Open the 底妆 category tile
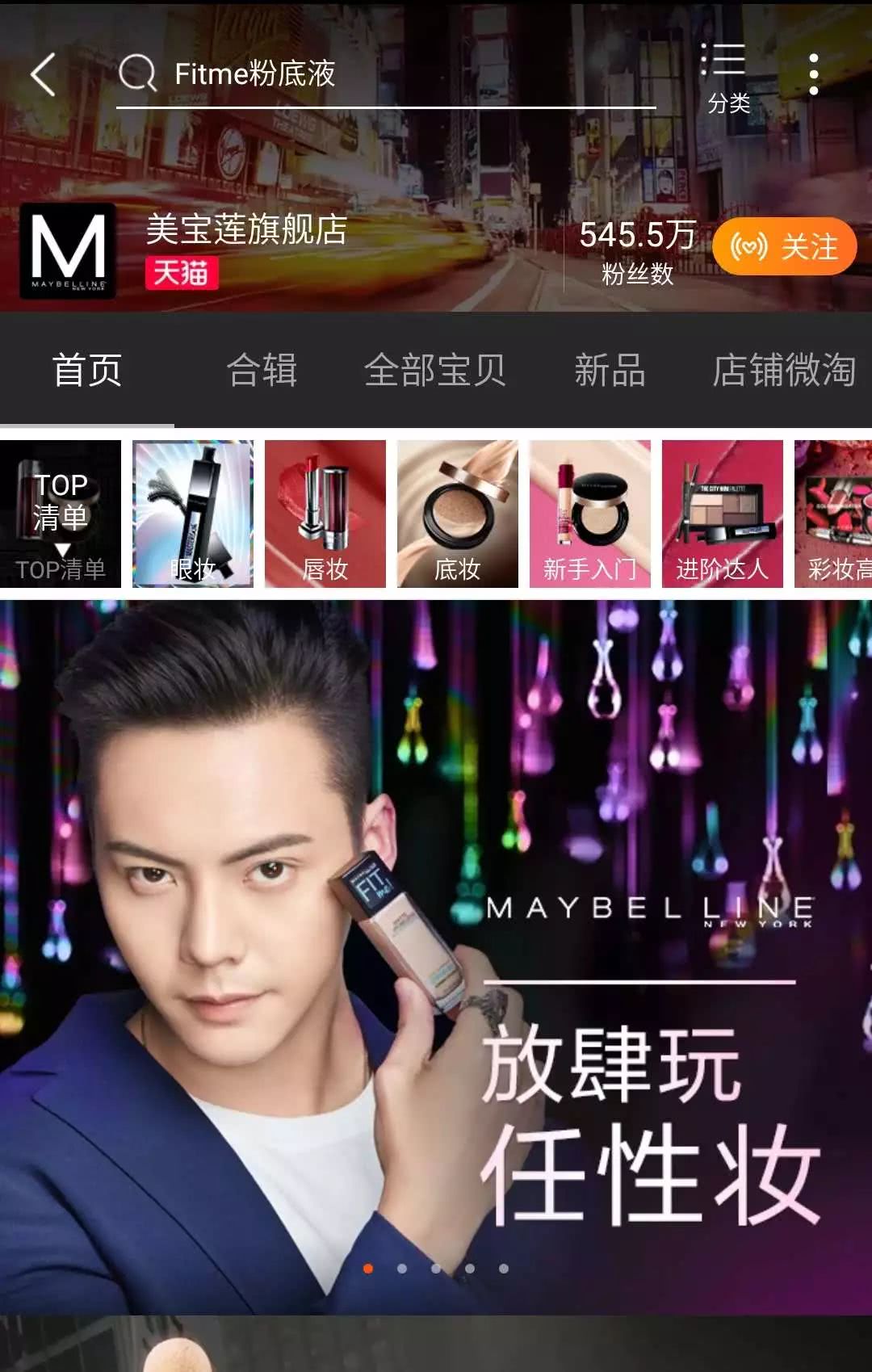872x1372 pixels. pos(458,514)
